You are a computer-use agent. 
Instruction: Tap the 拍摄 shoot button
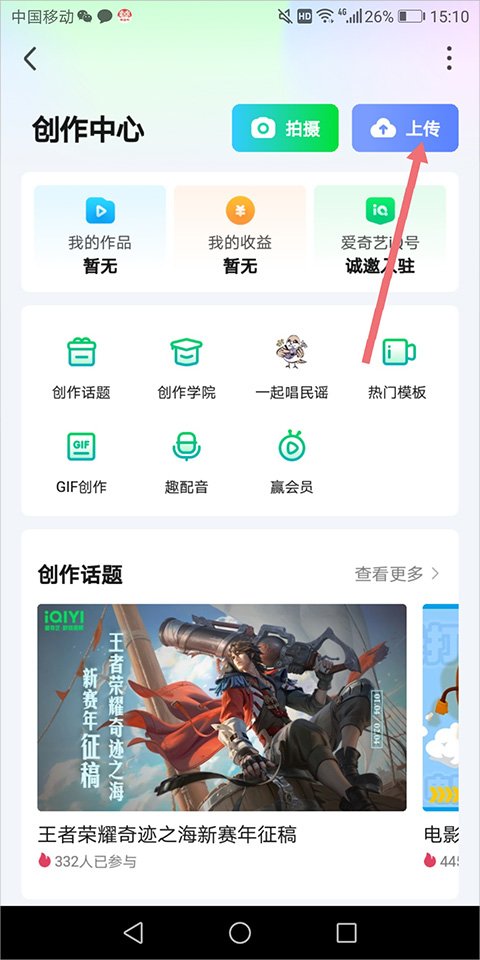285,128
